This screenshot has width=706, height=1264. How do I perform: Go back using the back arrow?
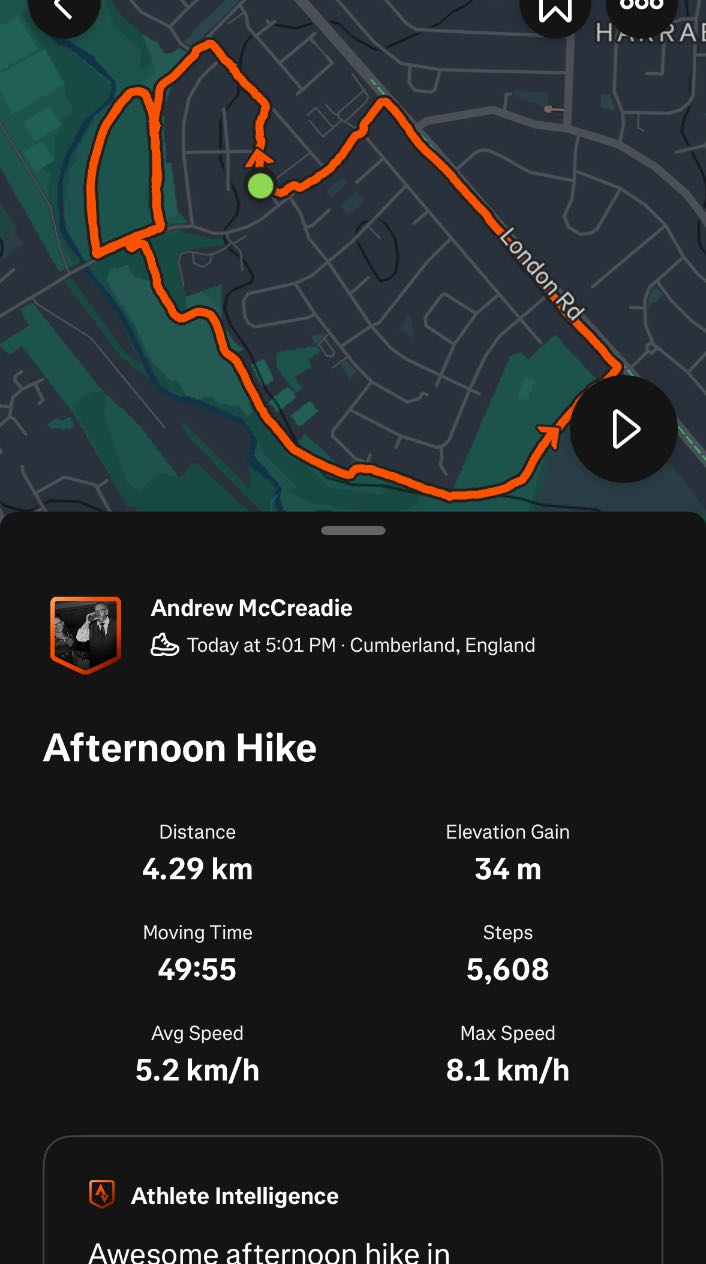(63, 9)
